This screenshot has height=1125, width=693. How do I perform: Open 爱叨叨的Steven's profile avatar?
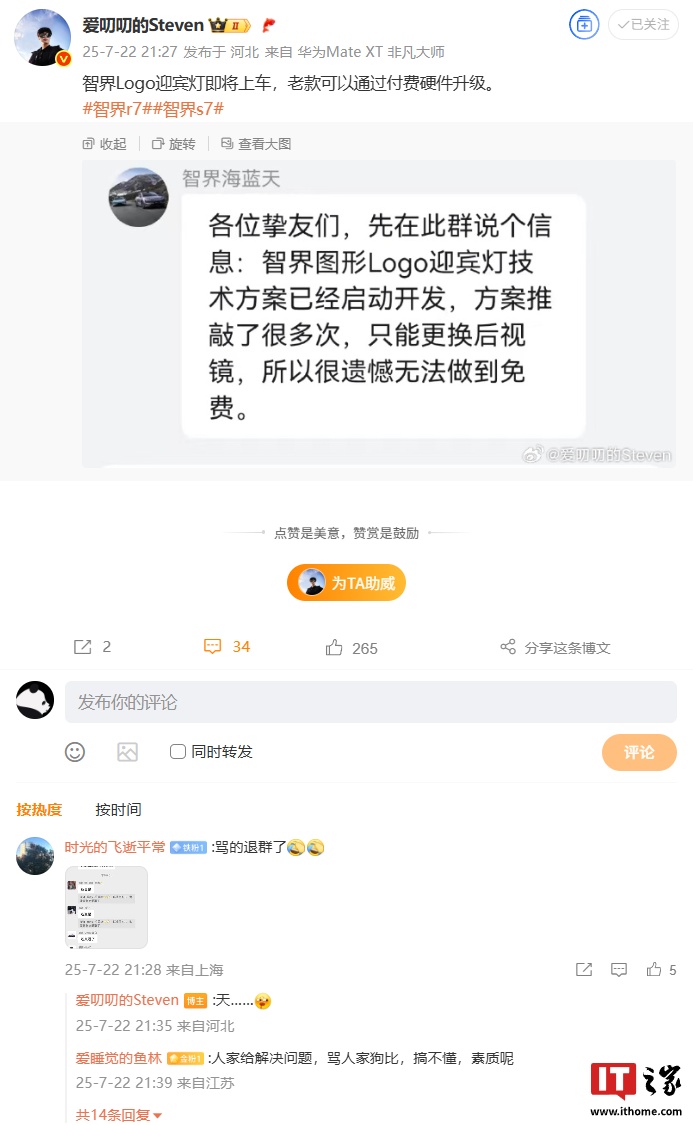pyautogui.click(x=42, y=38)
